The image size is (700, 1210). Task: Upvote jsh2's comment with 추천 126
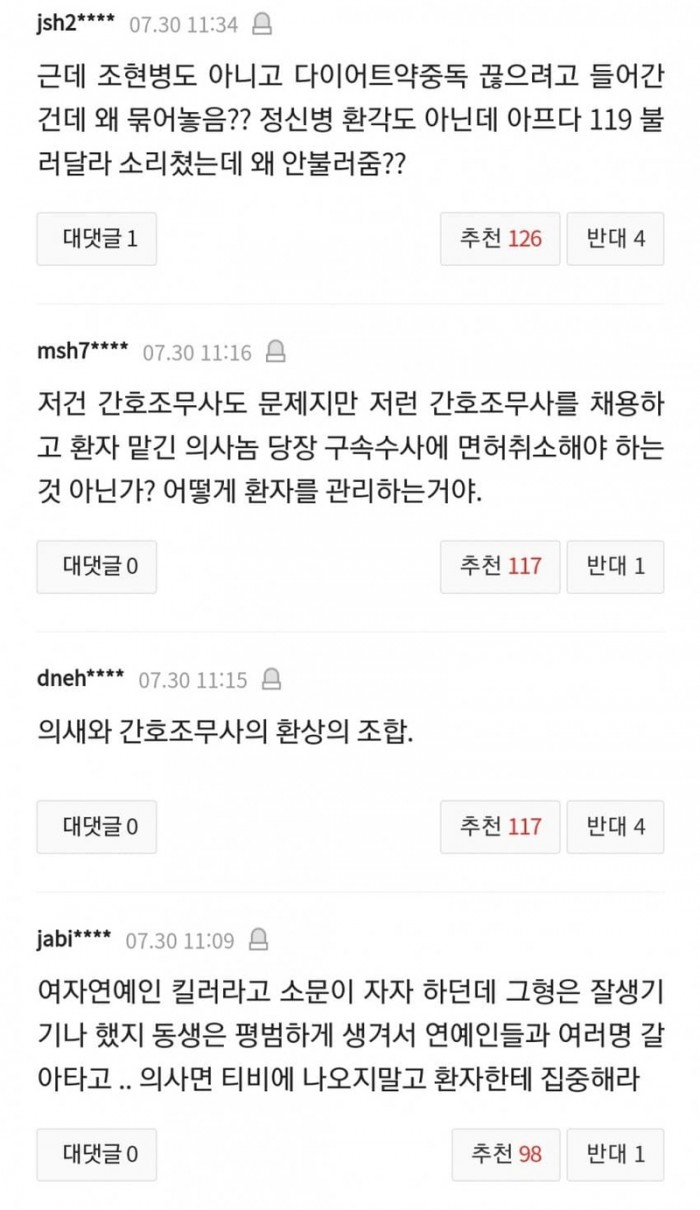(x=500, y=239)
